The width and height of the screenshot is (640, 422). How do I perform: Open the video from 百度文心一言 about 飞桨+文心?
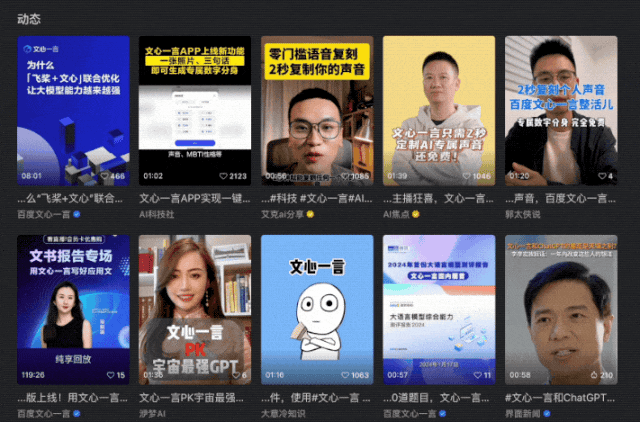pos(73,110)
